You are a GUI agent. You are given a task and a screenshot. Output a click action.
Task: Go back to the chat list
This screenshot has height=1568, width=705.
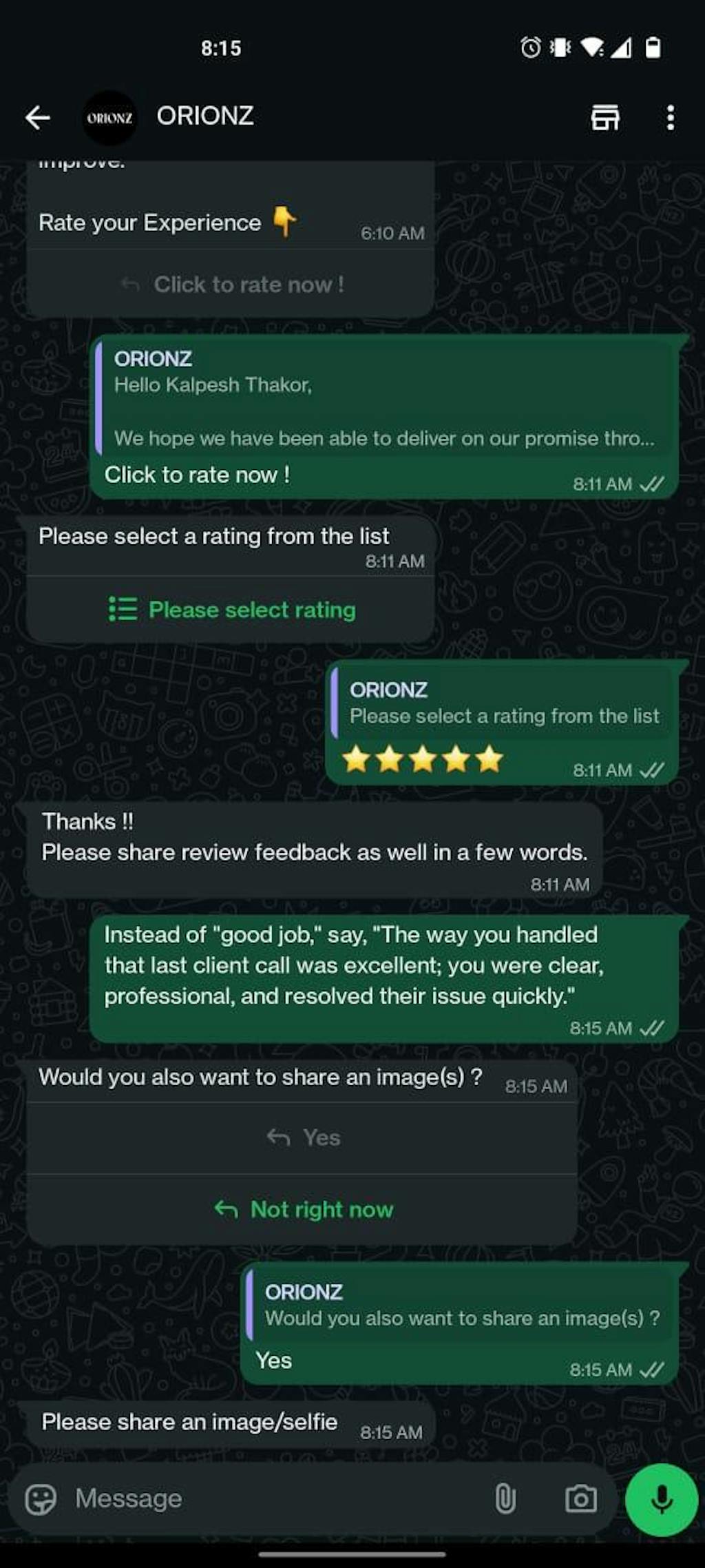[x=38, y=118]
